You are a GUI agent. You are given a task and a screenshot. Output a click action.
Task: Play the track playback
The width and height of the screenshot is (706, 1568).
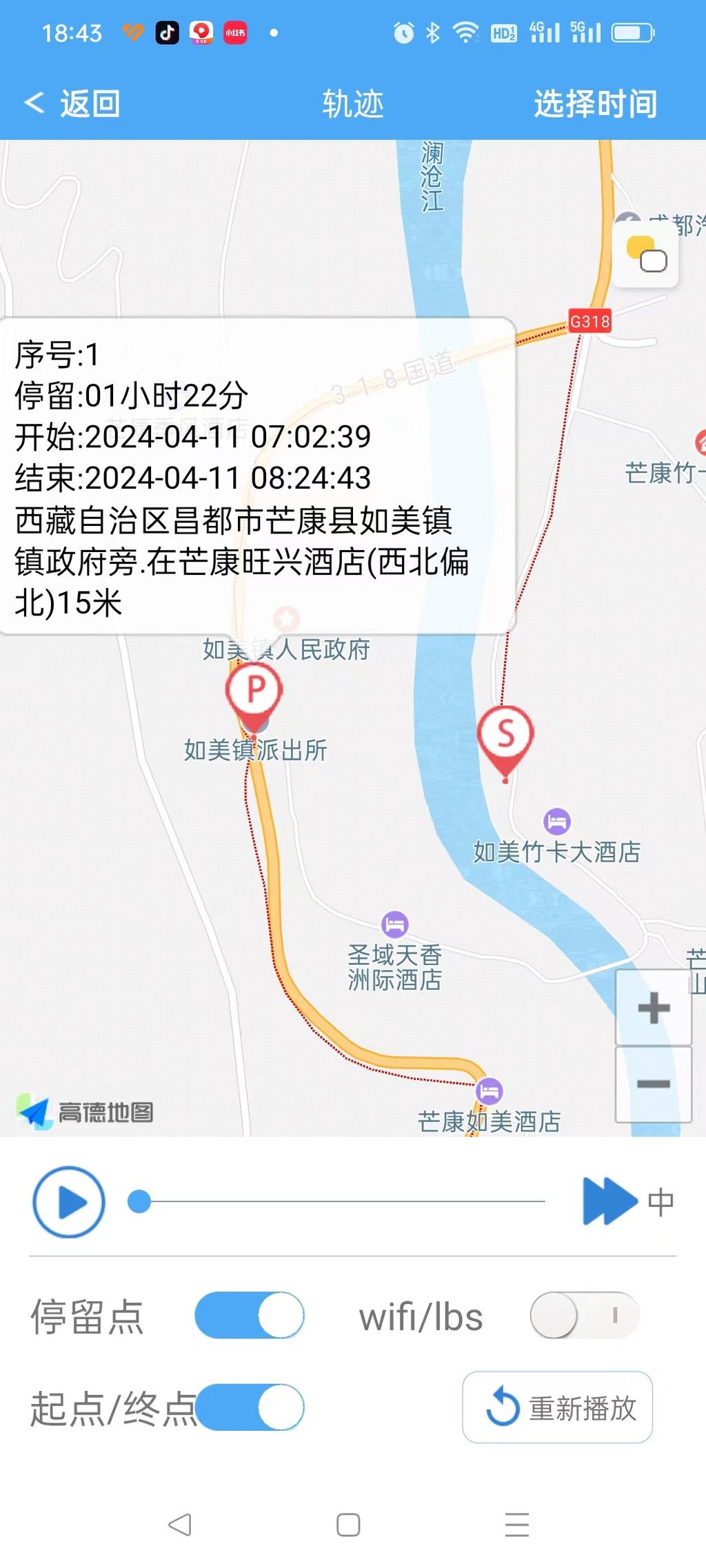[69, 1201]
